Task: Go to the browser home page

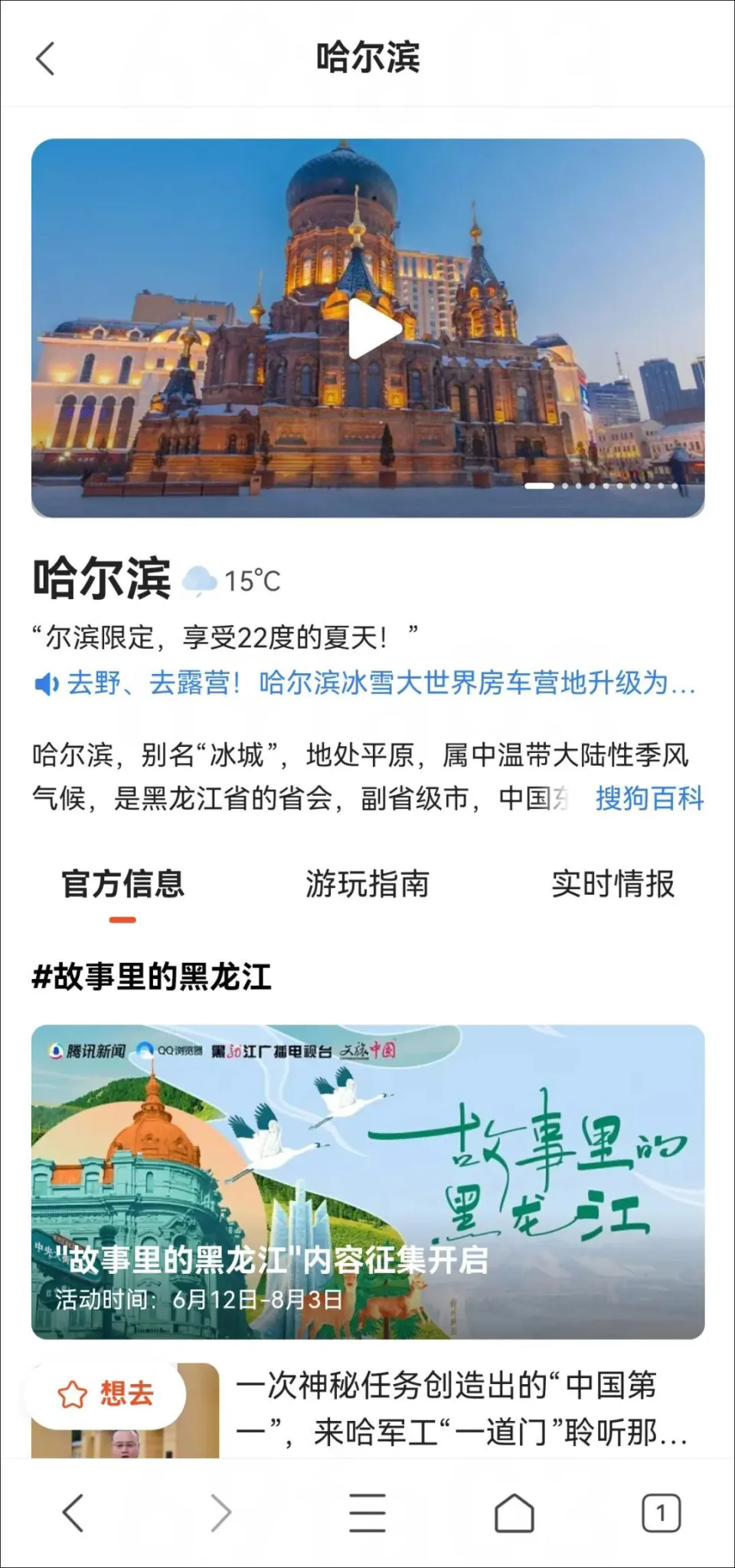Action: pos(514,1513)
